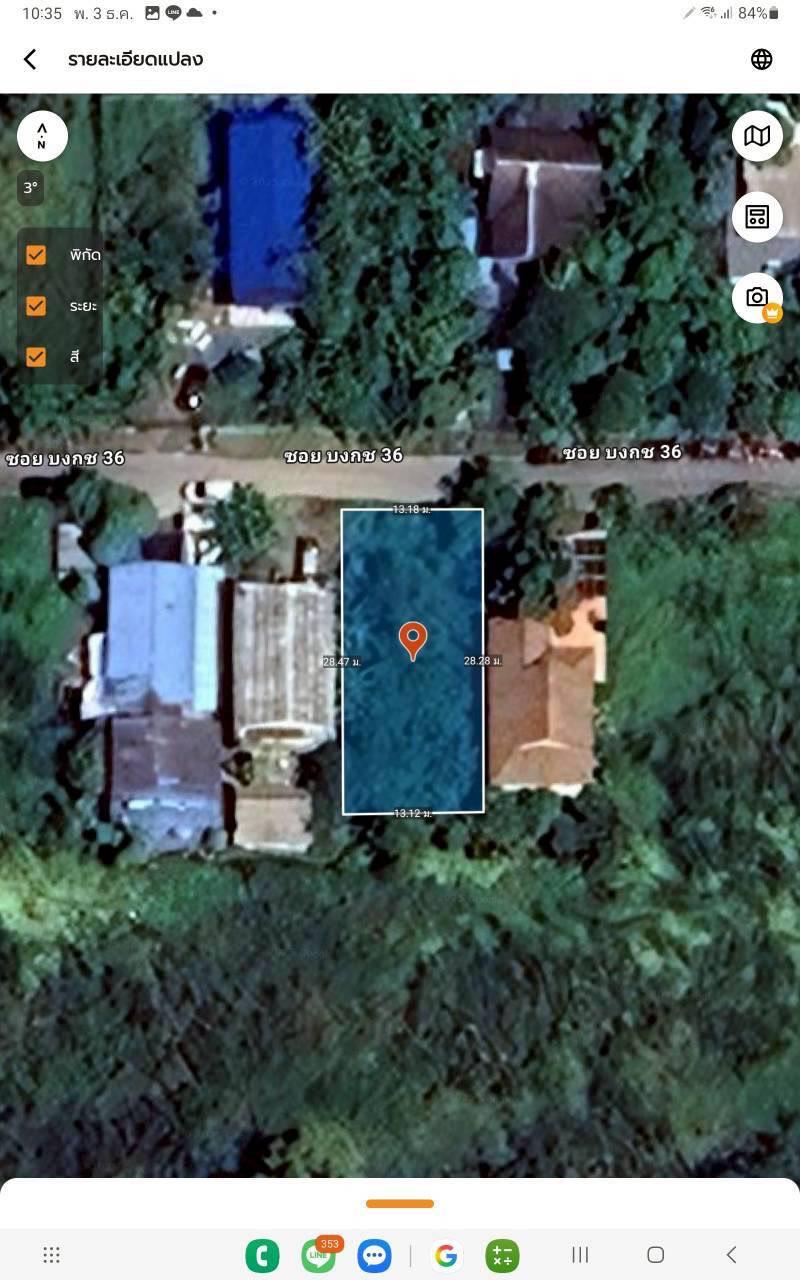Image resolution: width=800 pixels, height=1280 pixels.
Task: Open the calculator-style icon button
Action: click(757, 217)
